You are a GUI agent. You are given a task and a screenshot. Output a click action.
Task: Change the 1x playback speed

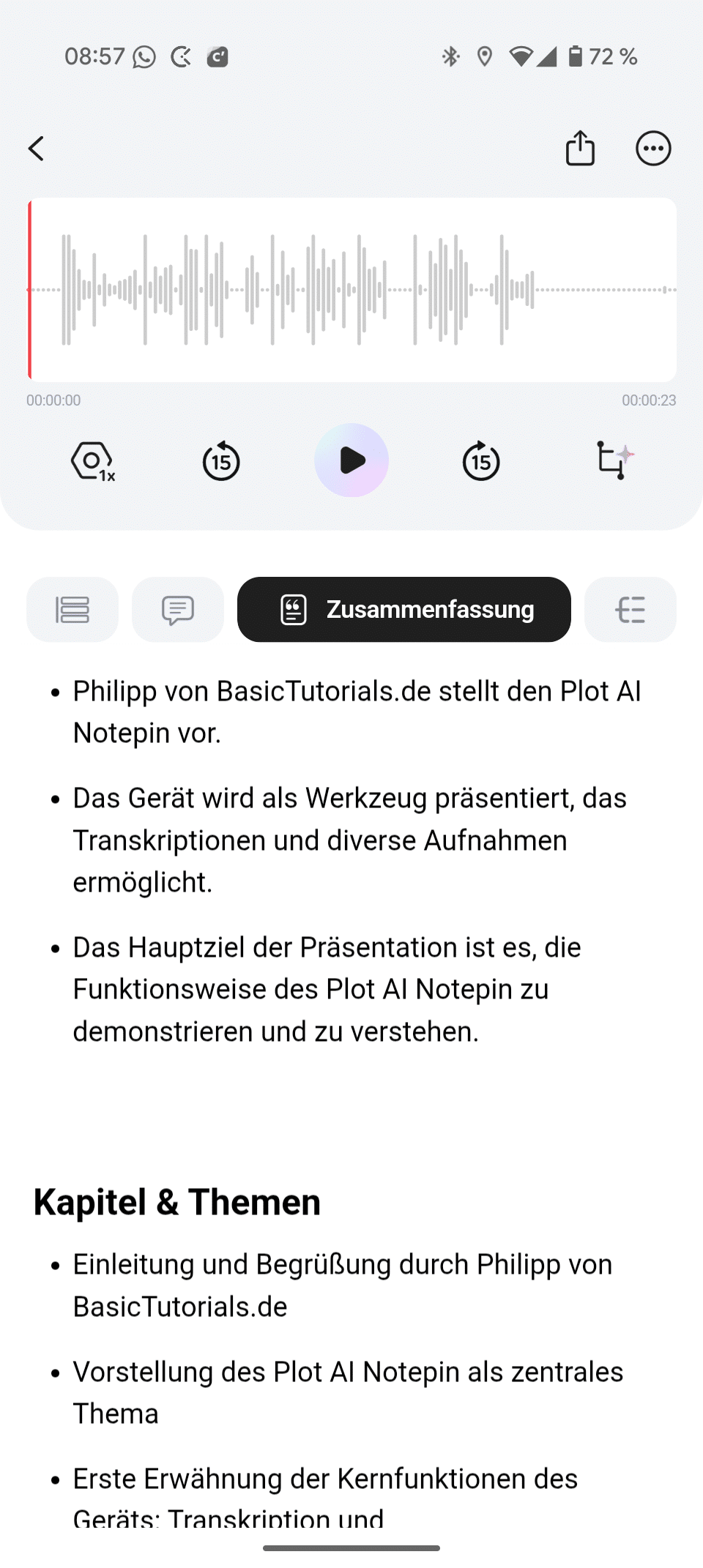[93, 461]
